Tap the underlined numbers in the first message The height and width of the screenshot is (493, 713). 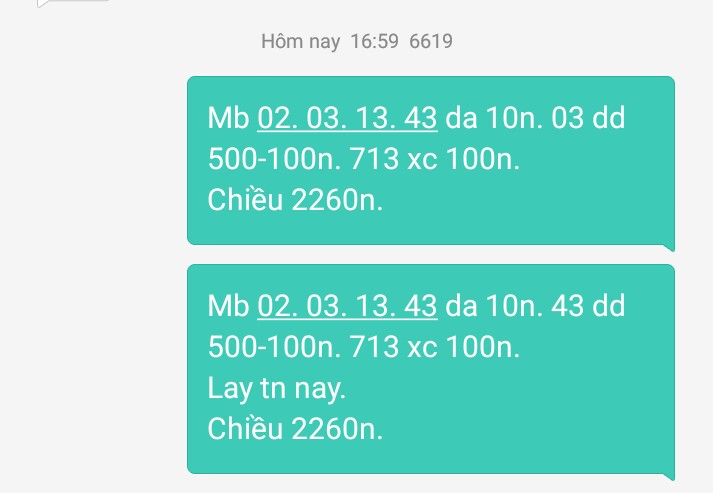pos(347,118)
